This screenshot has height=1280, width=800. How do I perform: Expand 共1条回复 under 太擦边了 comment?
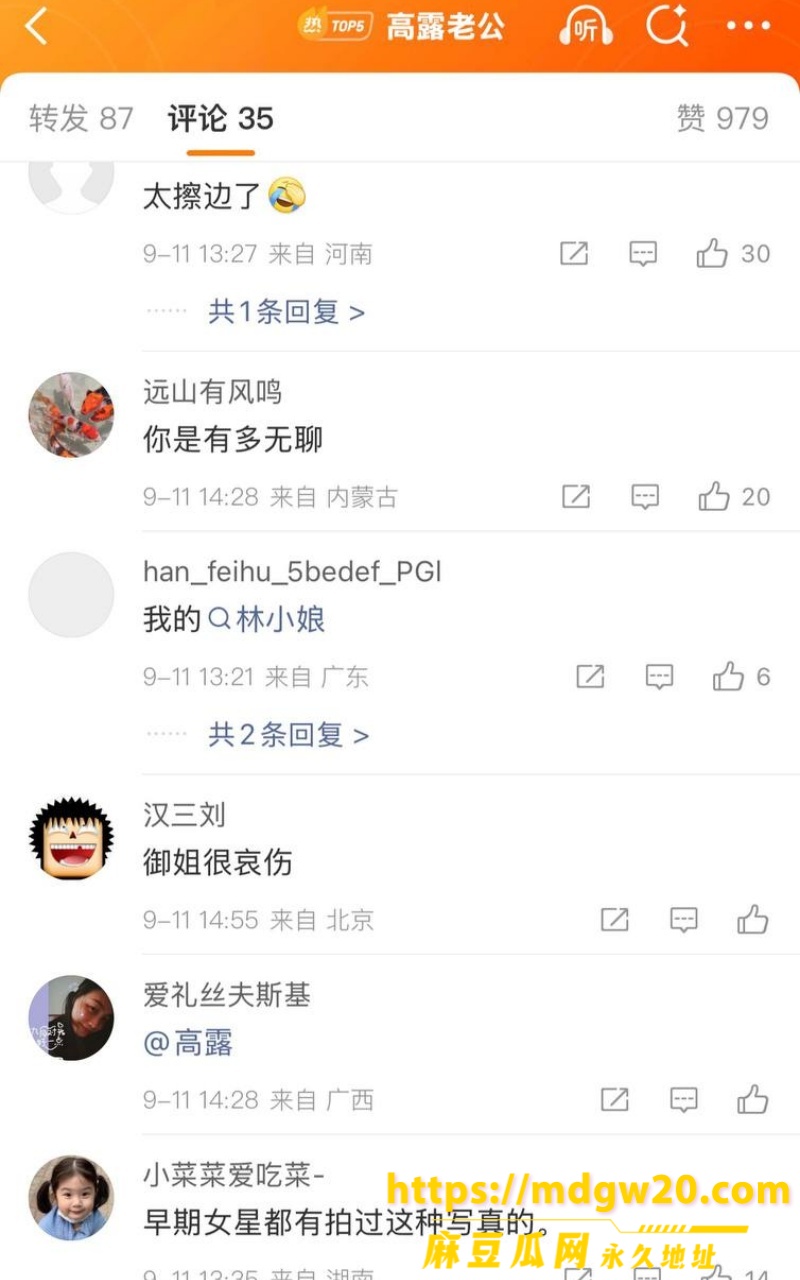[286, 312]
